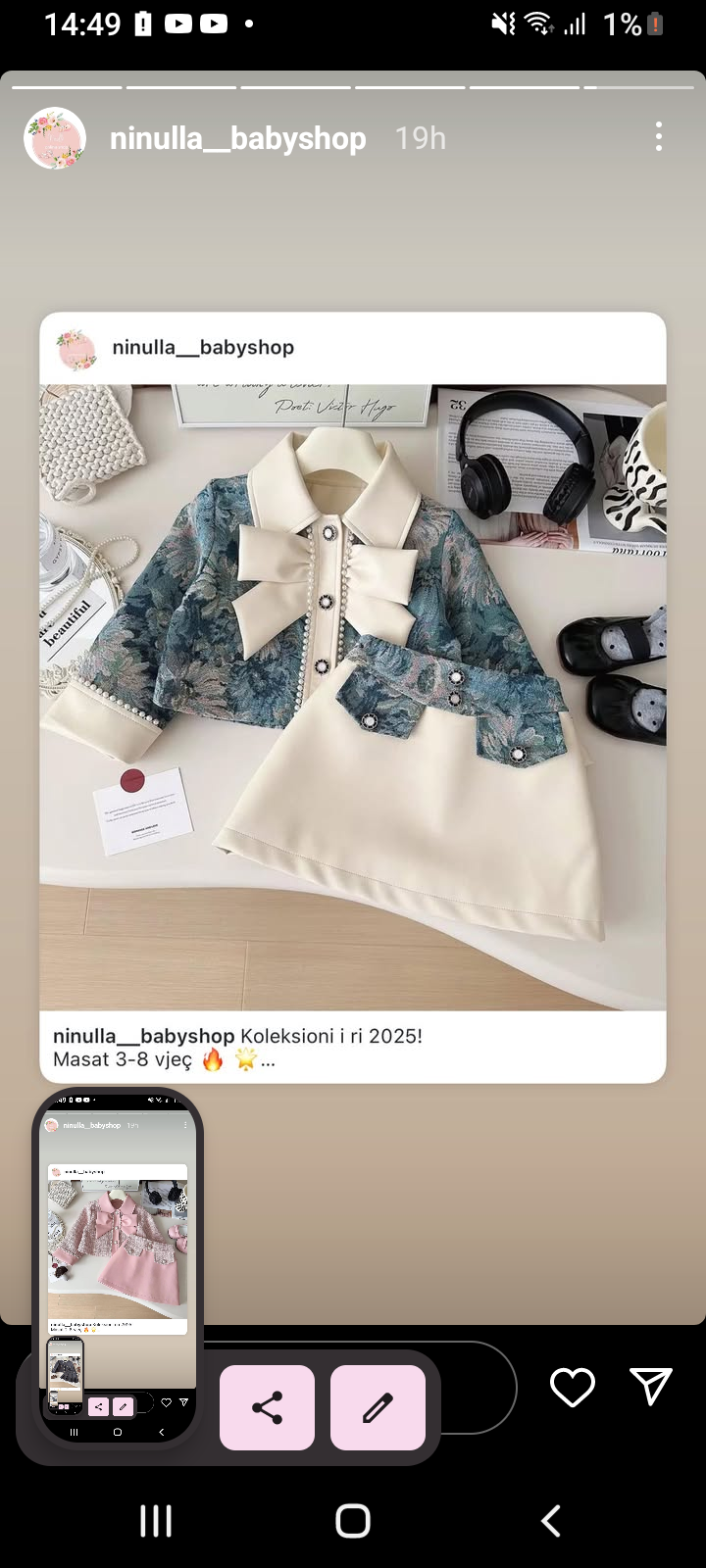Open the shared Koleksioni i ri 2025 post
This screenshot has height=1568, width=706.
click(353, 696)
